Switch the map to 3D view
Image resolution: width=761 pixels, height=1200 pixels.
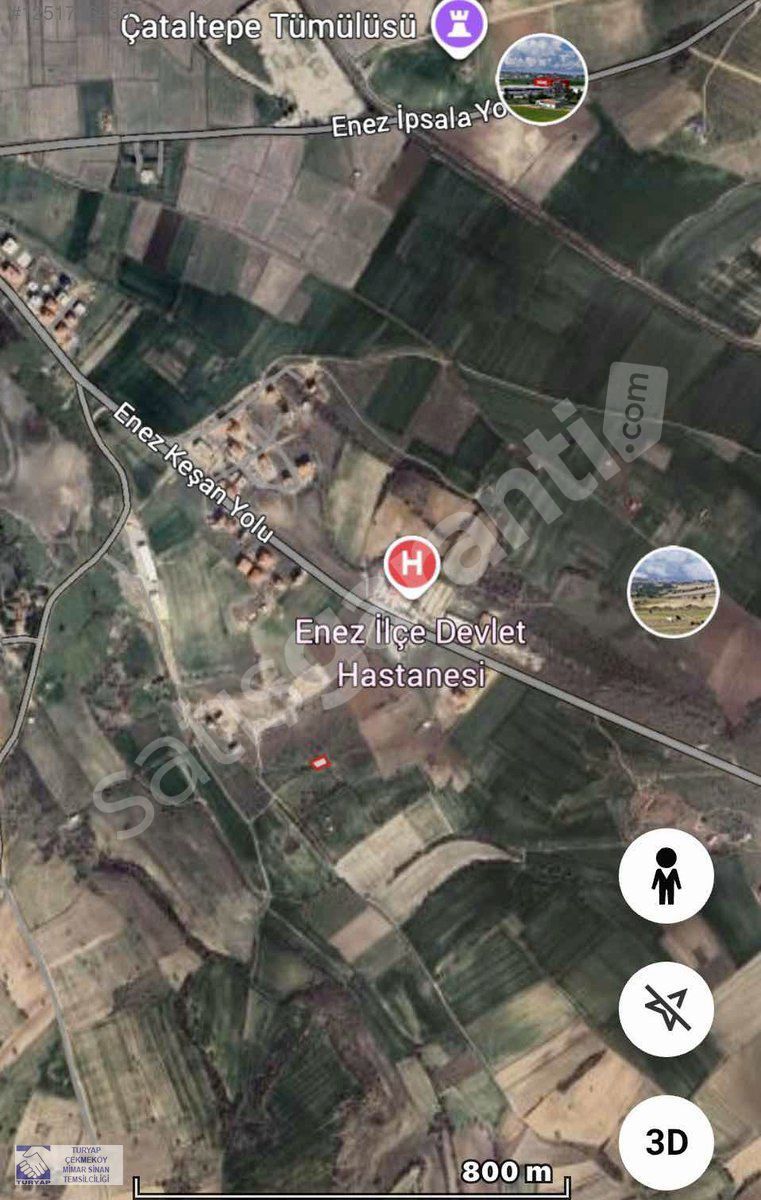tap(666, 1142)
